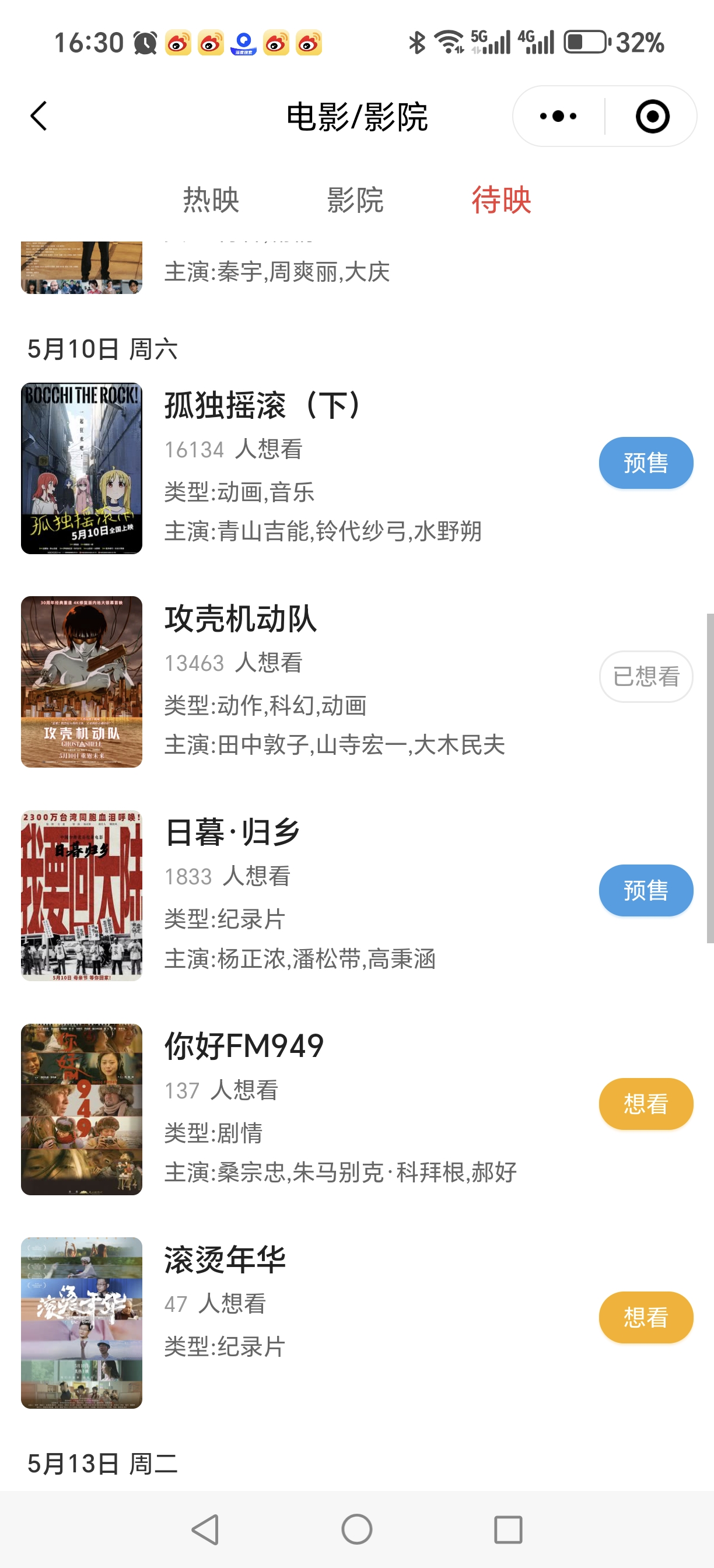This screenshot has height=1568, width=714.
Task: Close the mini program with the circle icon
Action: pyautogui.click(x=652, y=116)
